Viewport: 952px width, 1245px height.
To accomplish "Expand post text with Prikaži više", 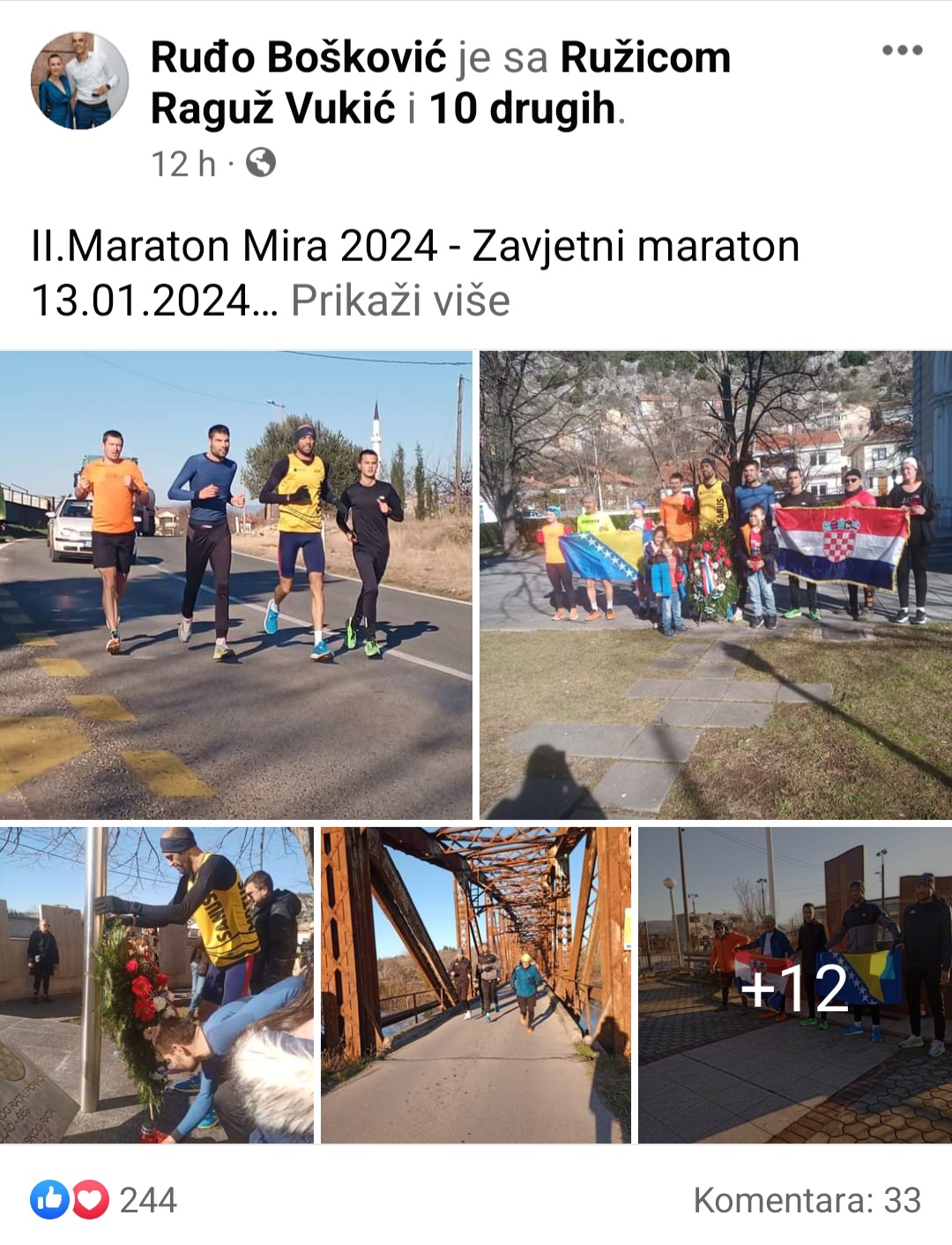I will (400, 301).
